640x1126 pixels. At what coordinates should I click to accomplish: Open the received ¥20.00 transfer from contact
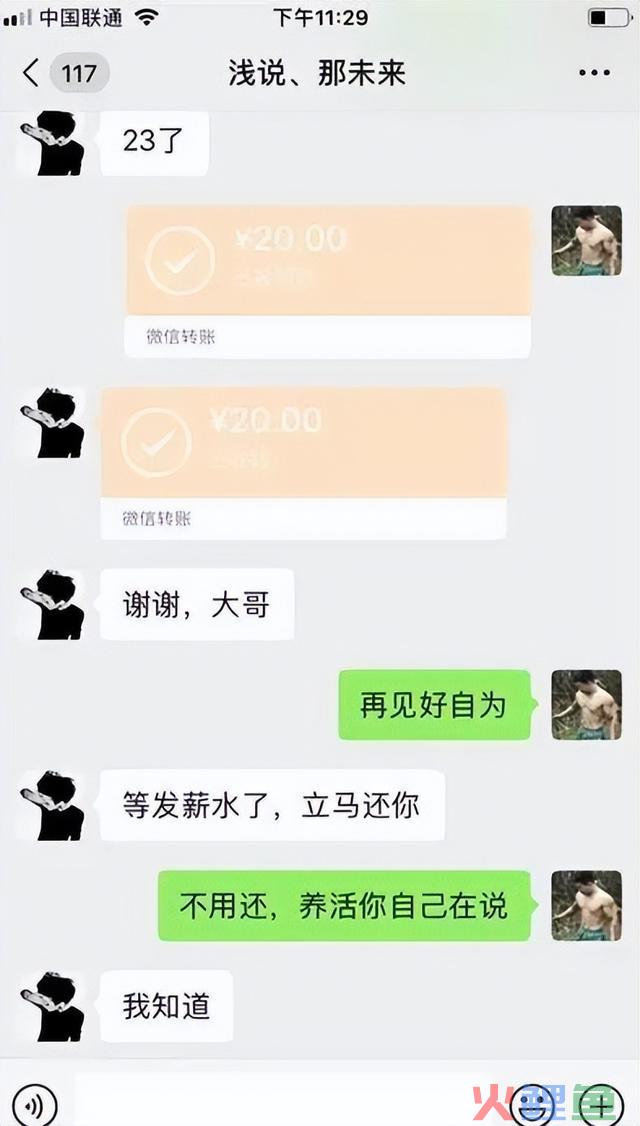[x=303, y=462]
